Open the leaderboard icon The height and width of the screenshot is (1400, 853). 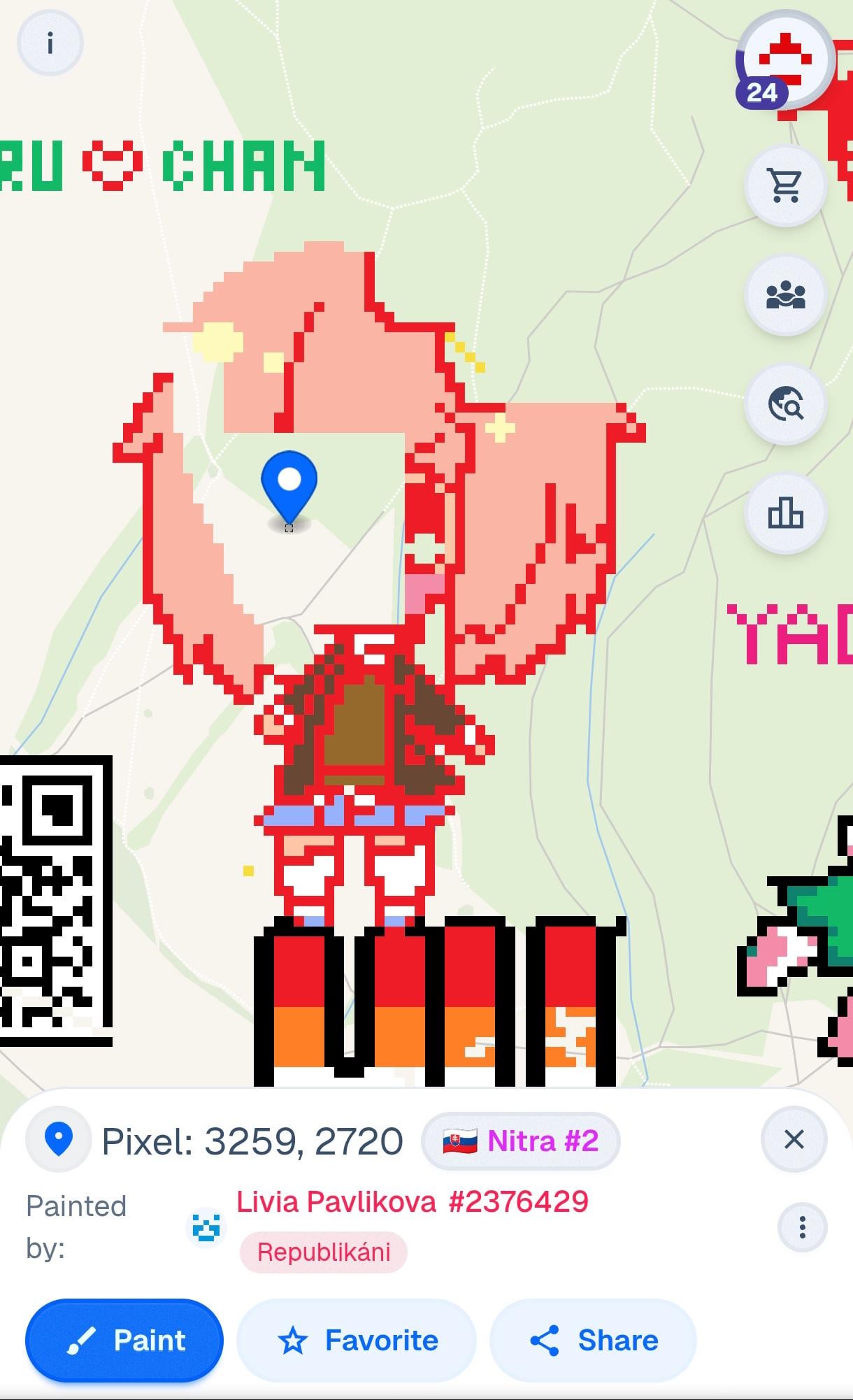pyautogui.click(x=785, y=514)
